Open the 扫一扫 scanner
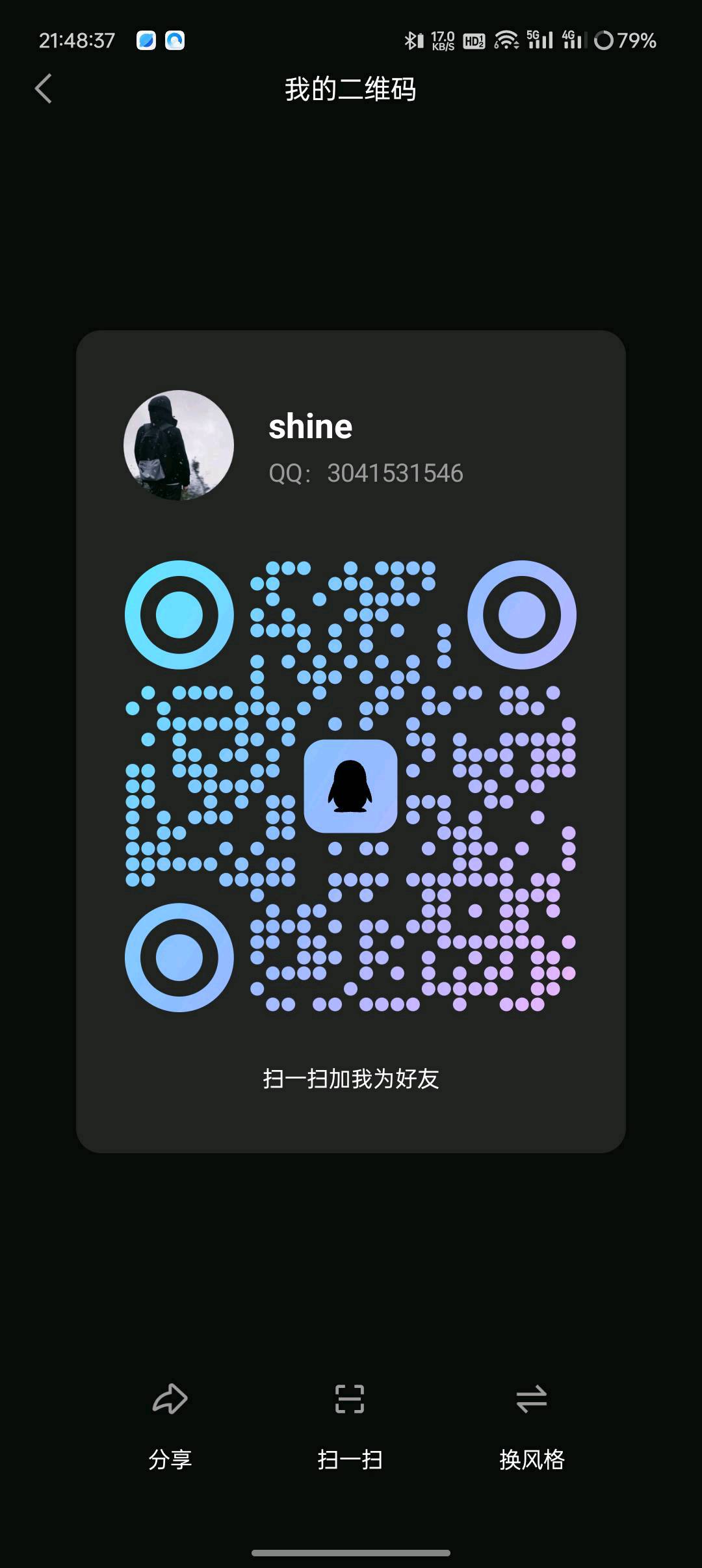The height and width of the screenshot is (1568, 702). pyautogui.click(x=350, y=1424)
